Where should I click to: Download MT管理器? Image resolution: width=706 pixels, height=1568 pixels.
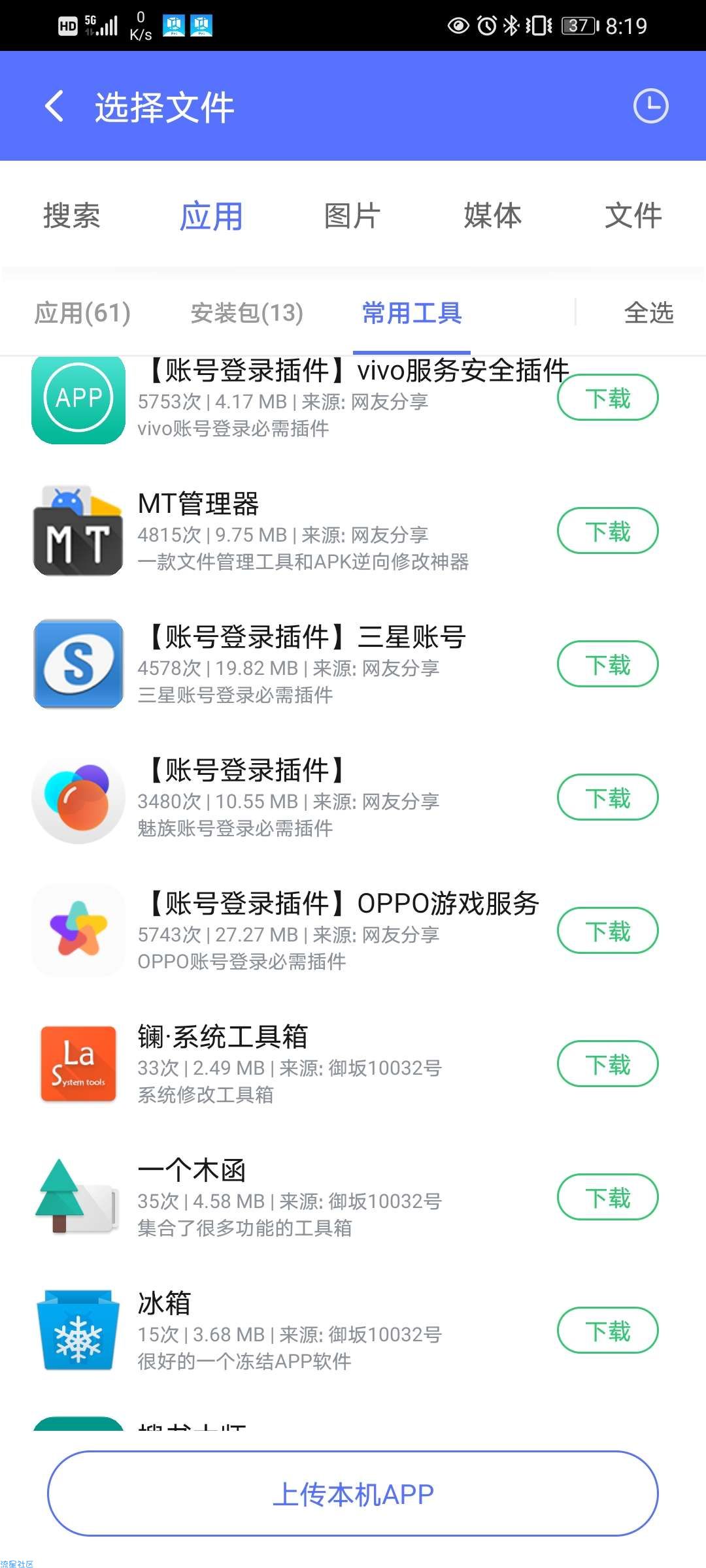tap(607, 531)
